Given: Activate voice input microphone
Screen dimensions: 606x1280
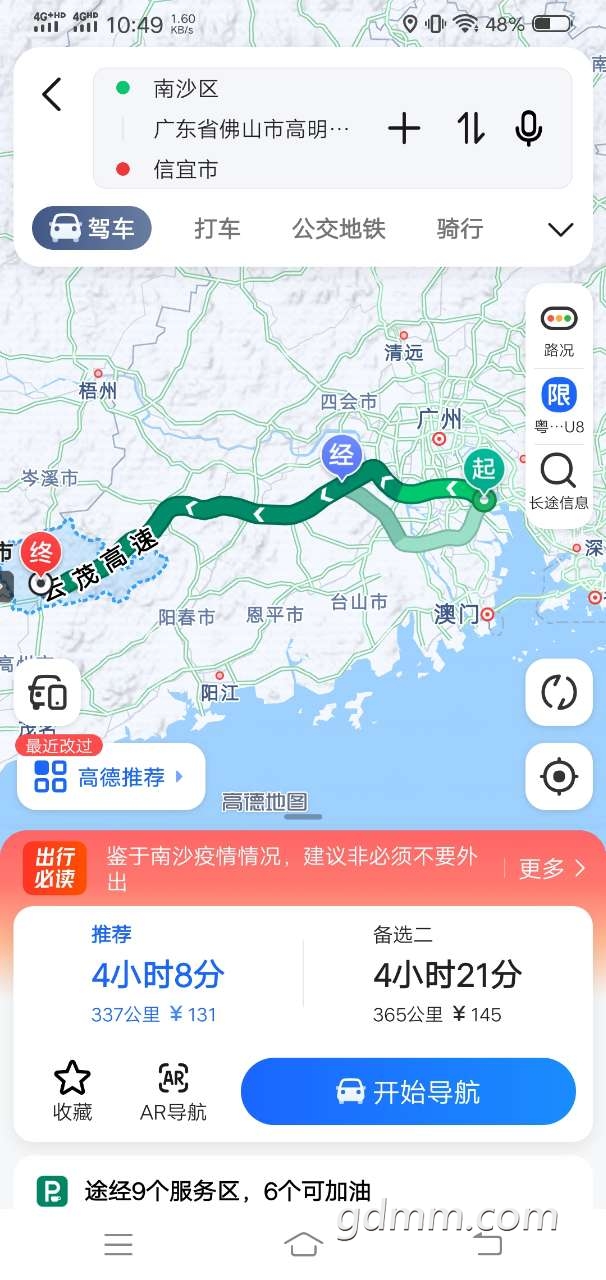Looking at the screenshot, I should pyautogui.click(x=529, y=129).
